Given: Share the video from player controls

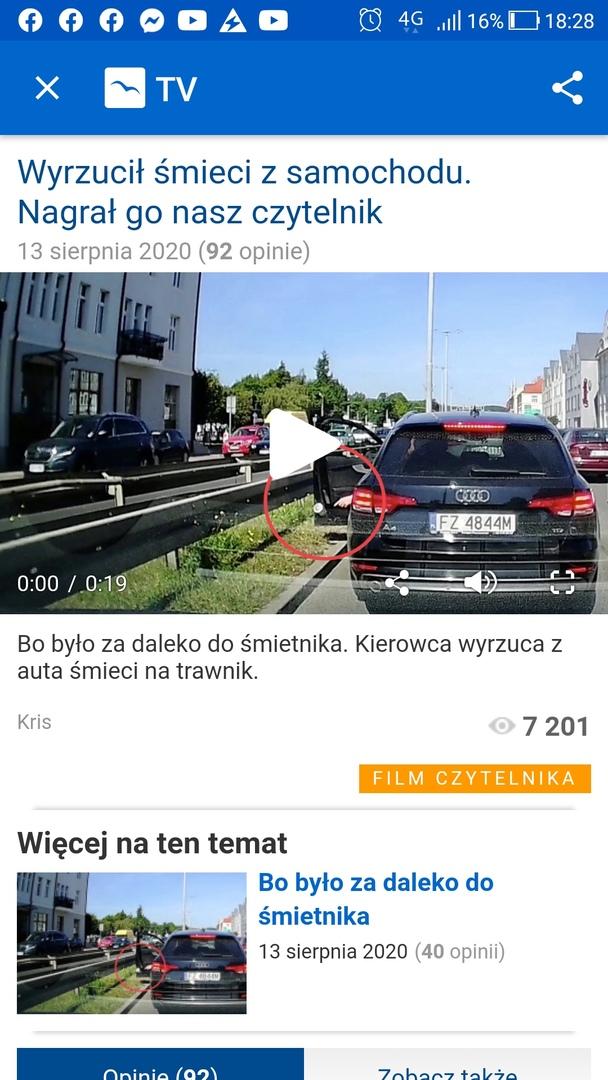Looking at the screenshot, I should point(397,583).
